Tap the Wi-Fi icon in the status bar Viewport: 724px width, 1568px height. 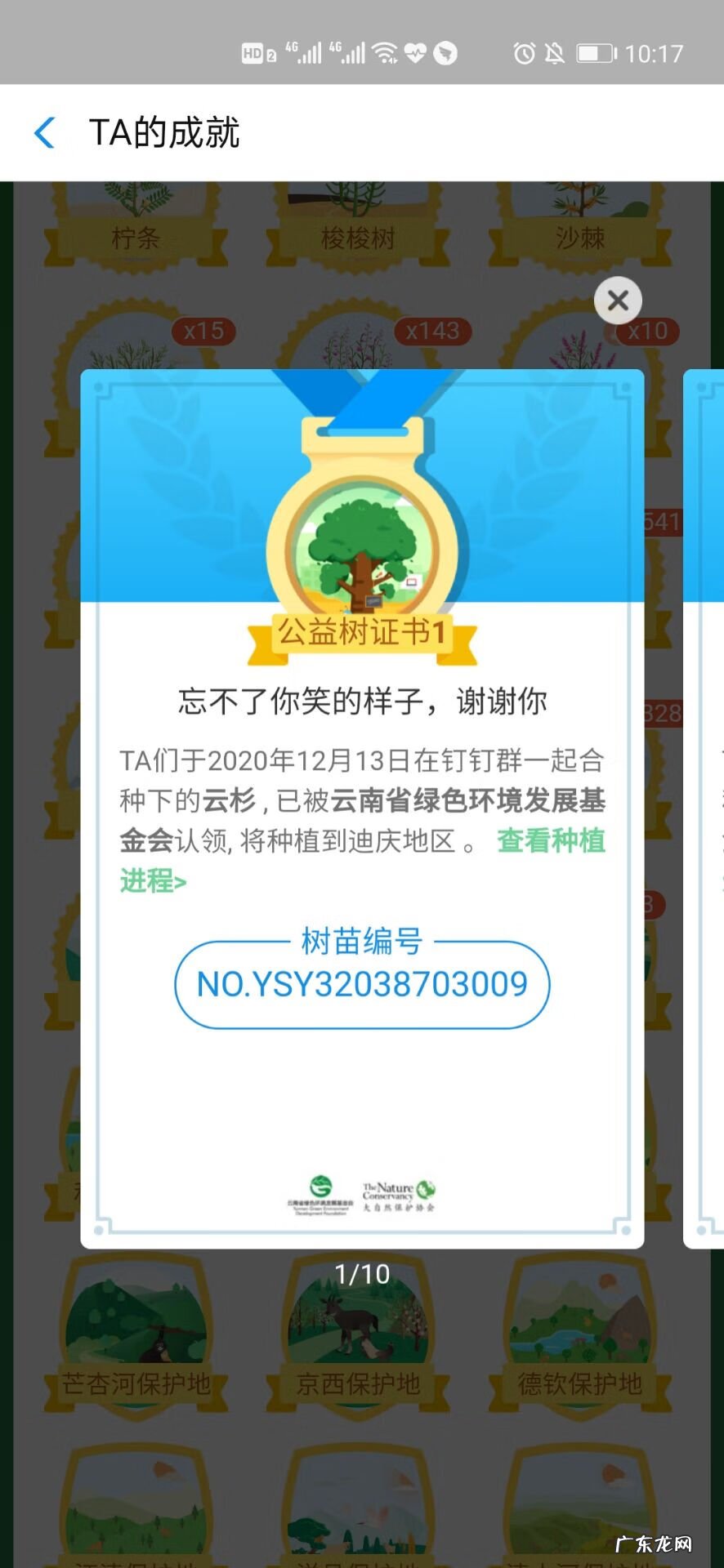(387, 53)
